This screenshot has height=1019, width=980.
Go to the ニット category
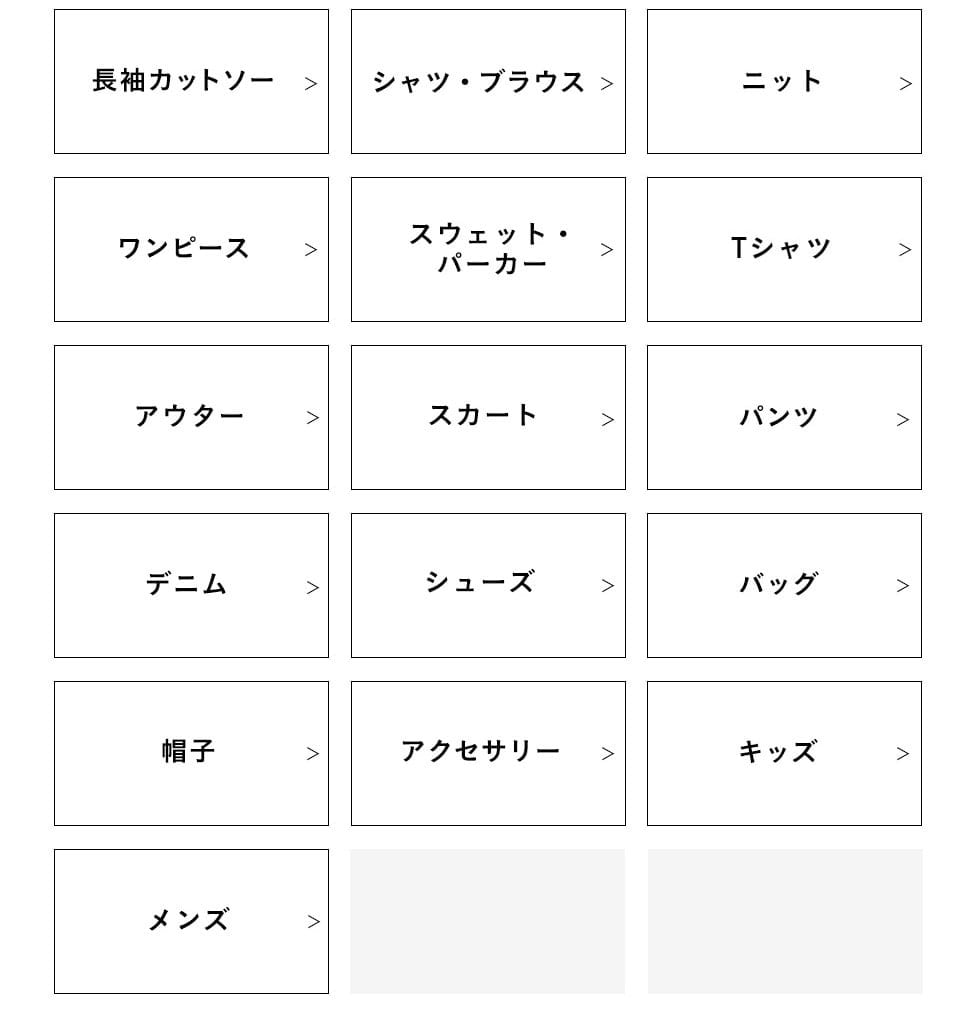(x=784, y=82)
